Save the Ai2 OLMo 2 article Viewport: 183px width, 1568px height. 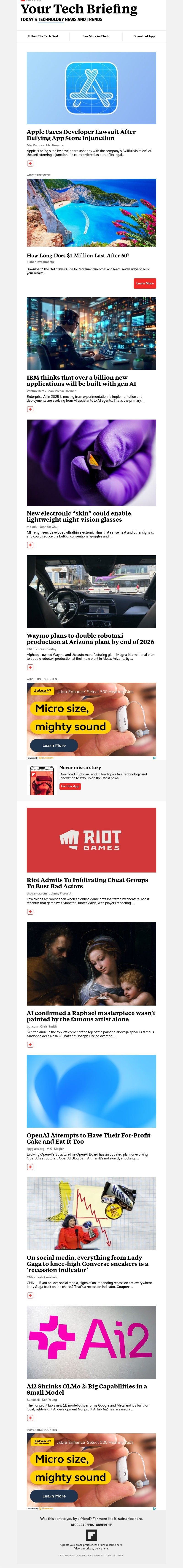[30, 1418]
